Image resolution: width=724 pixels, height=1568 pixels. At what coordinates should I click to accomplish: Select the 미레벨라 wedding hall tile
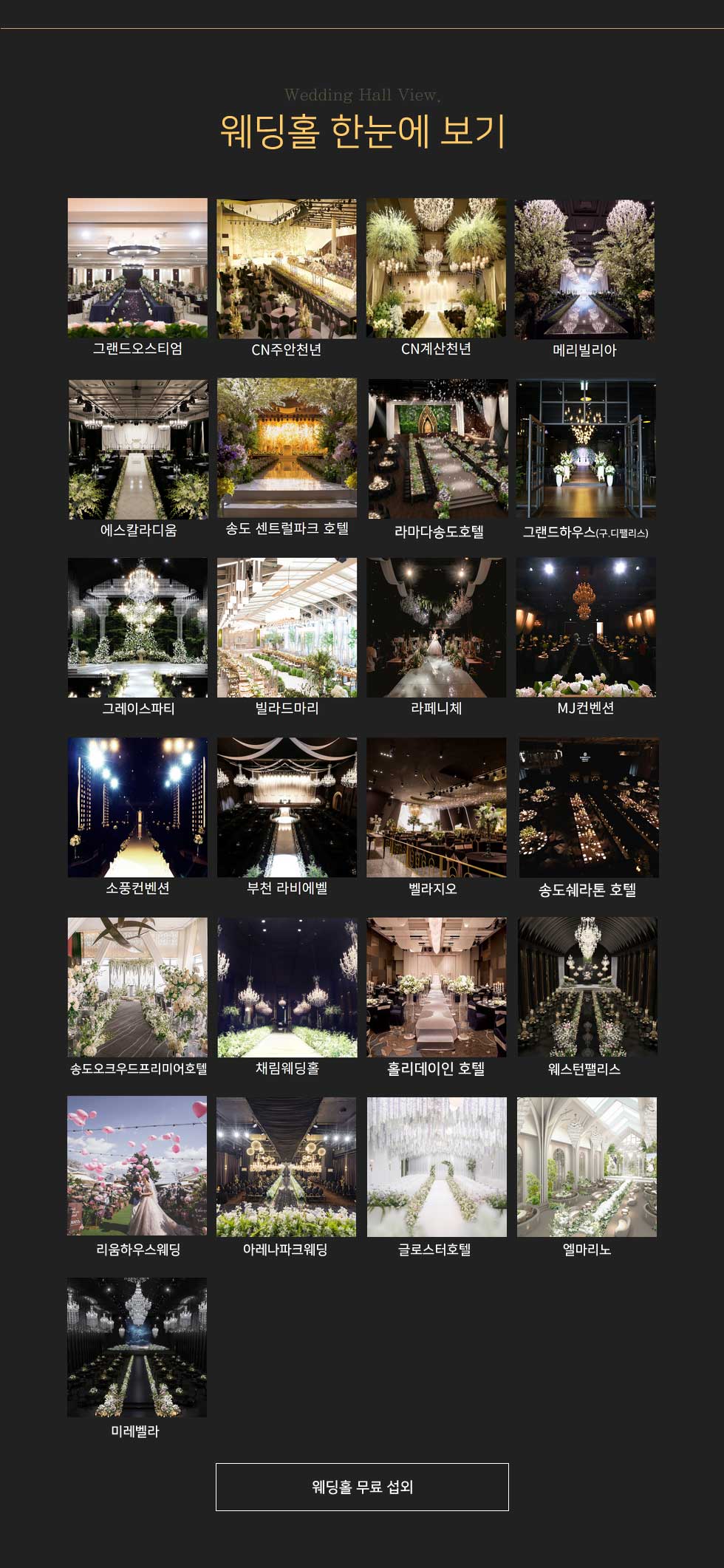137,1347
